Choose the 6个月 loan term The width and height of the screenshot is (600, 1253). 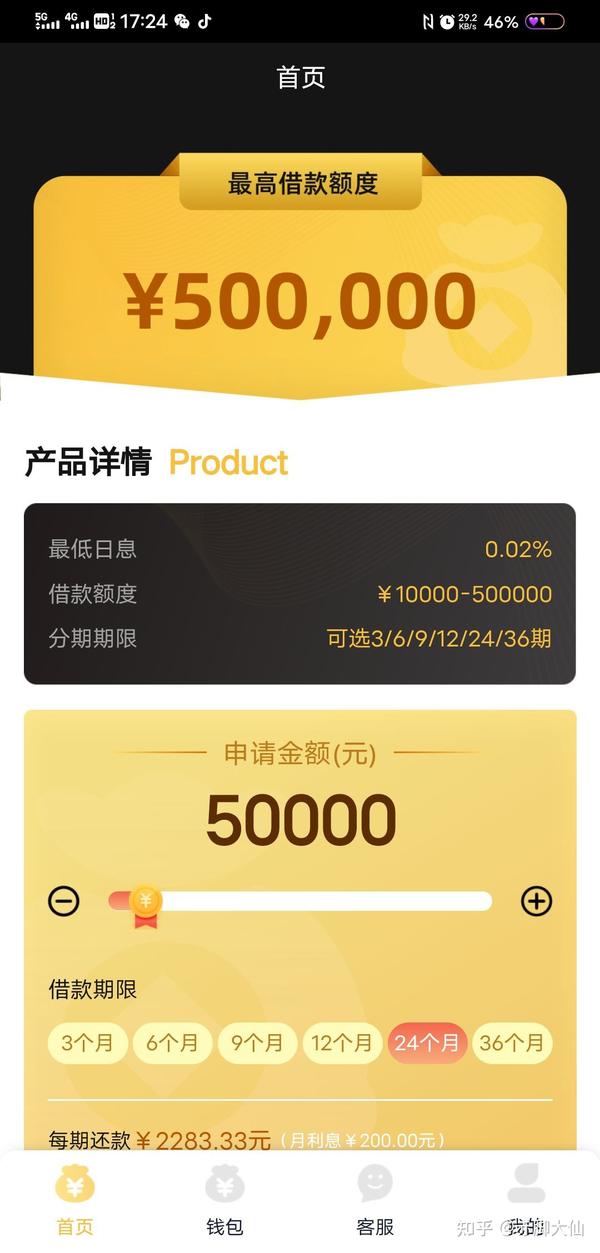pyautogui.click(x=173, y=1043)
